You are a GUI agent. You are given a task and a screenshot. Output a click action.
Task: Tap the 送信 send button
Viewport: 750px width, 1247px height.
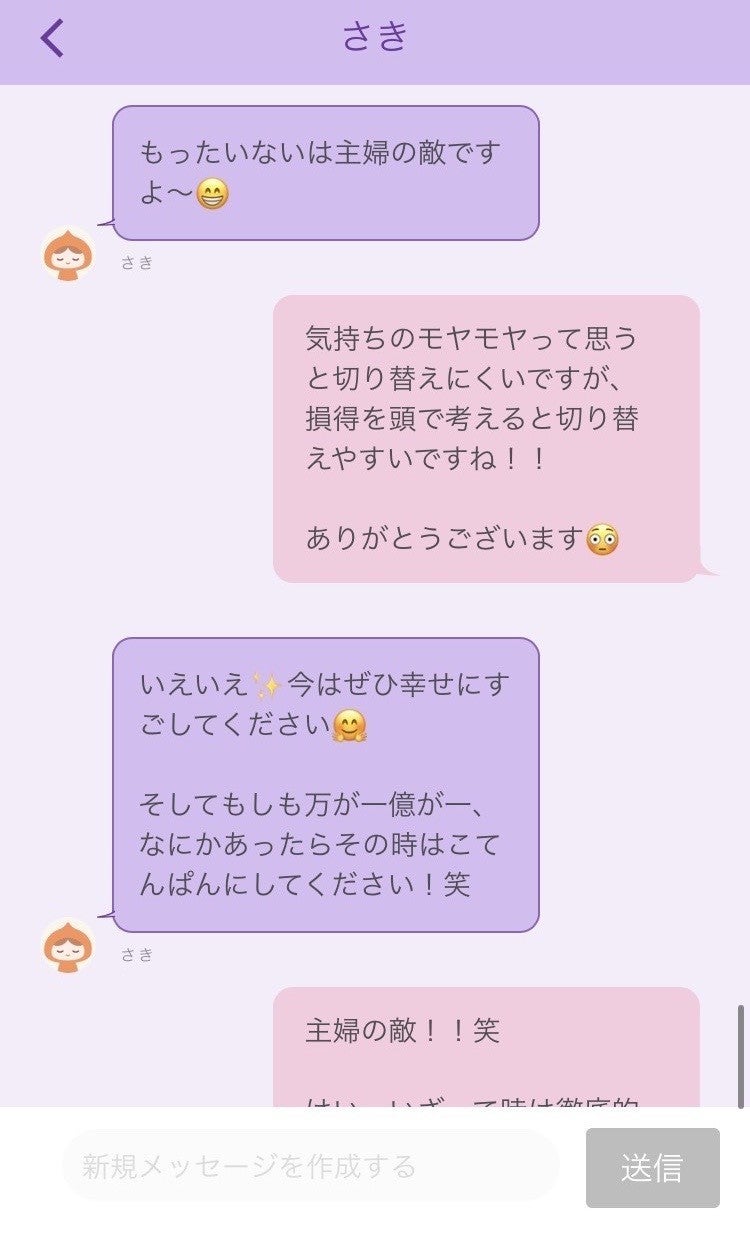tap(652, 1168)
